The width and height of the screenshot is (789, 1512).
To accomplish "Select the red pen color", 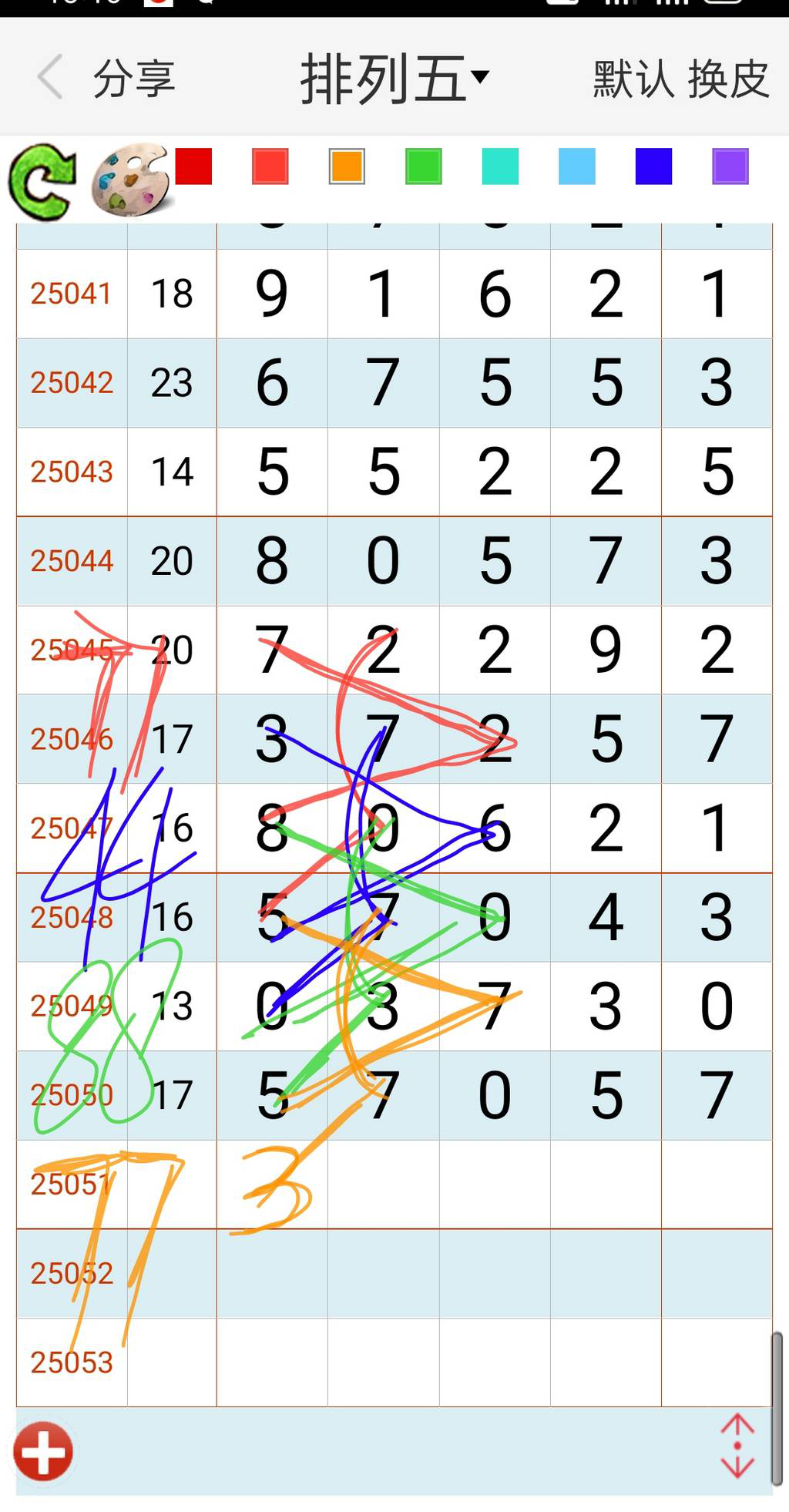I will coord(193,167).
